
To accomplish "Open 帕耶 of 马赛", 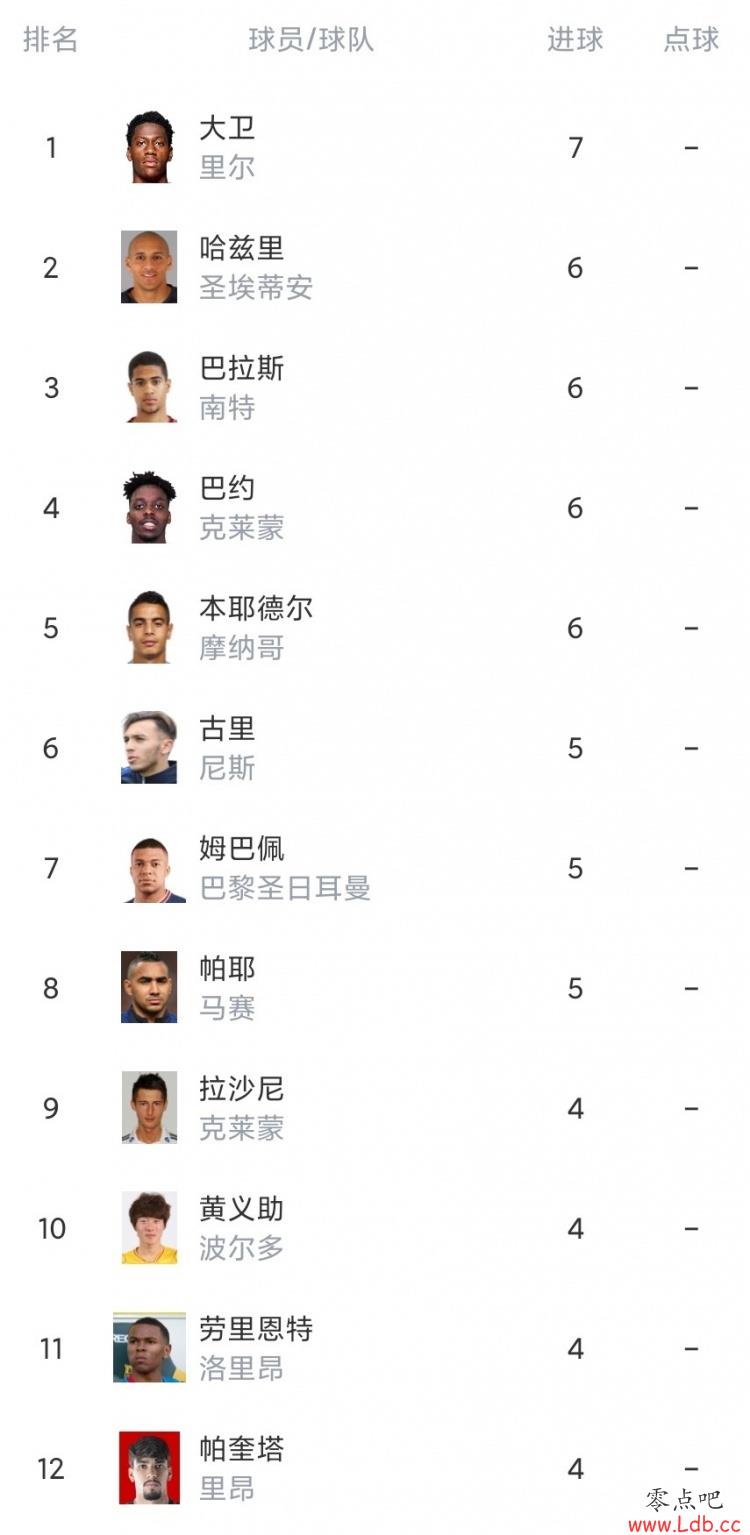I will click(375, 988).
